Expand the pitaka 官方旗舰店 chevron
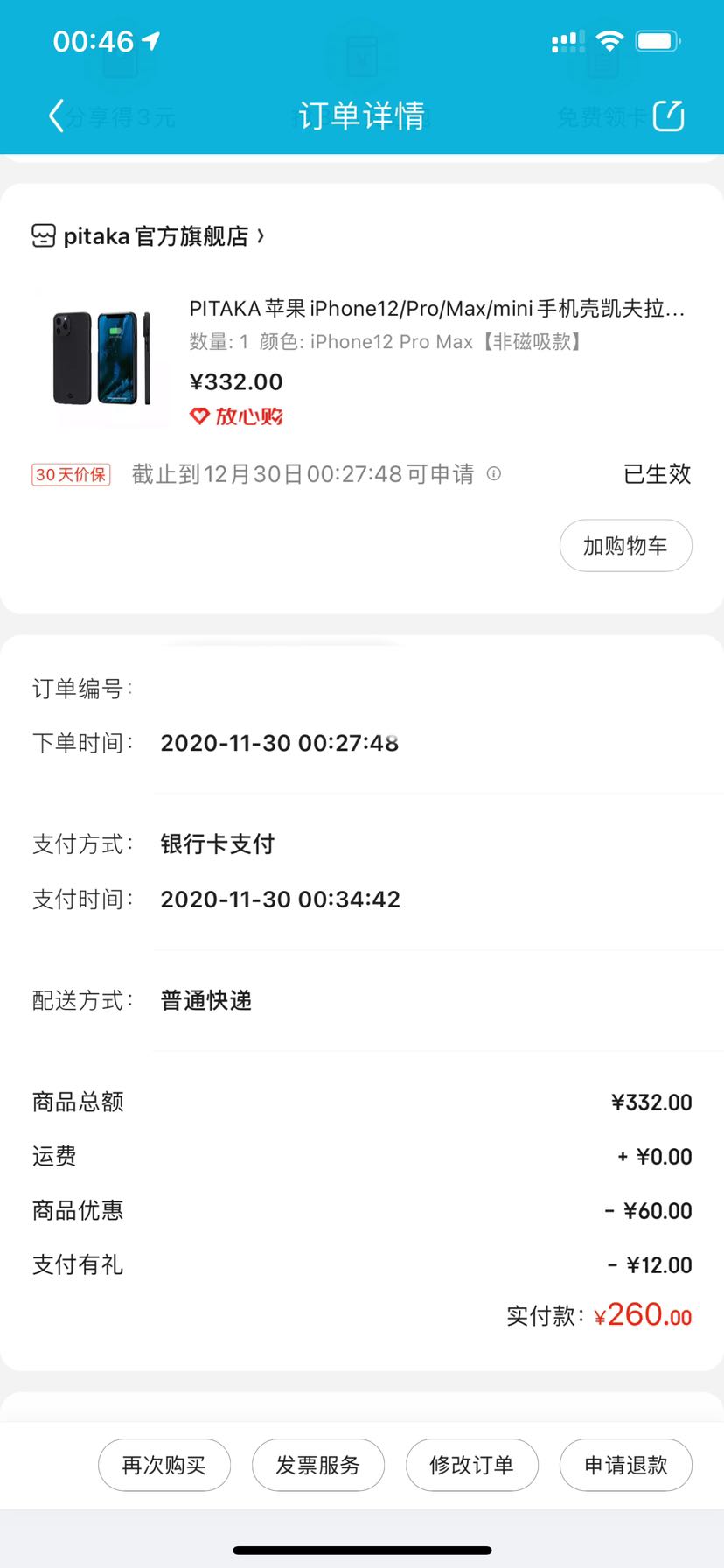The height and width of the screenshot is (1568, 724). 261,235
